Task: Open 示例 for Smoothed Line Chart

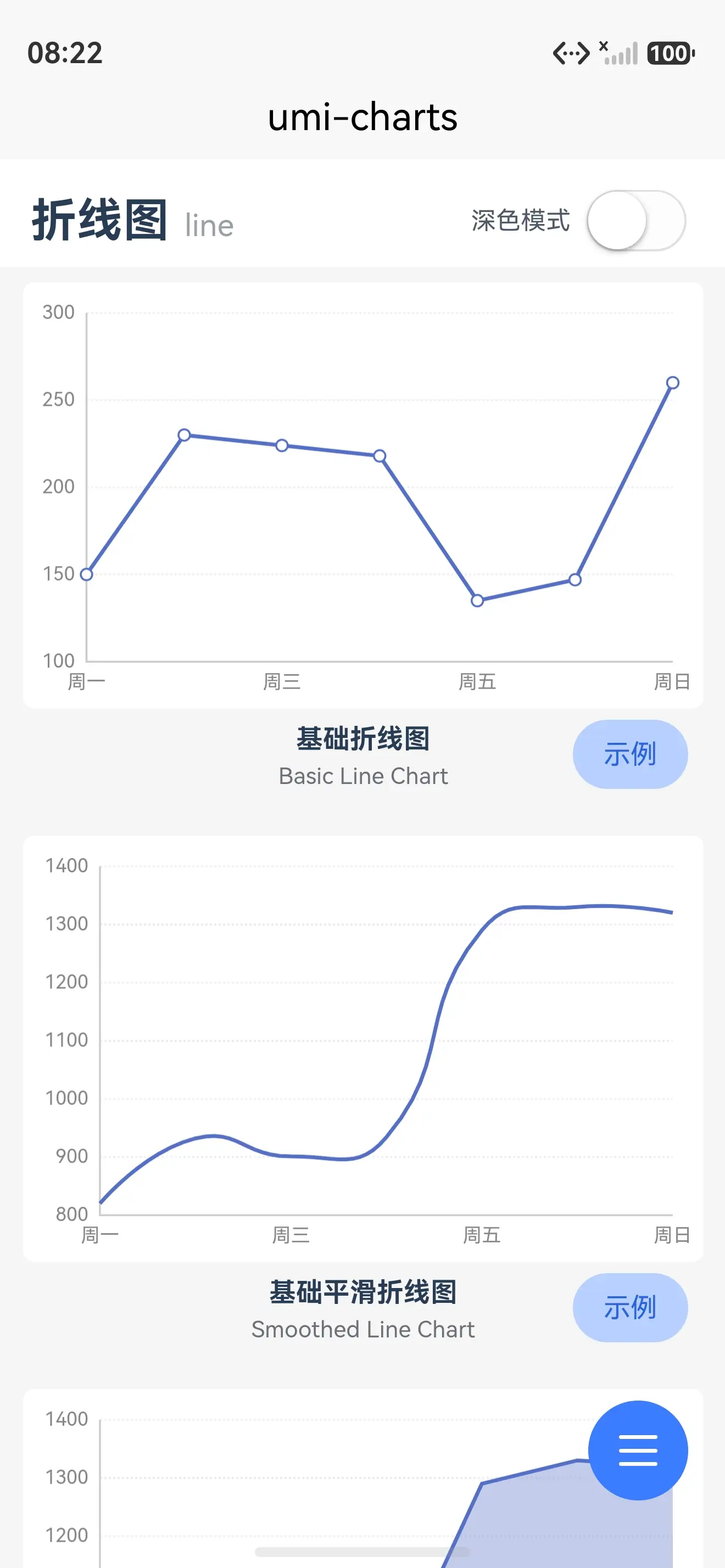Action: [x=630, y=1307]
